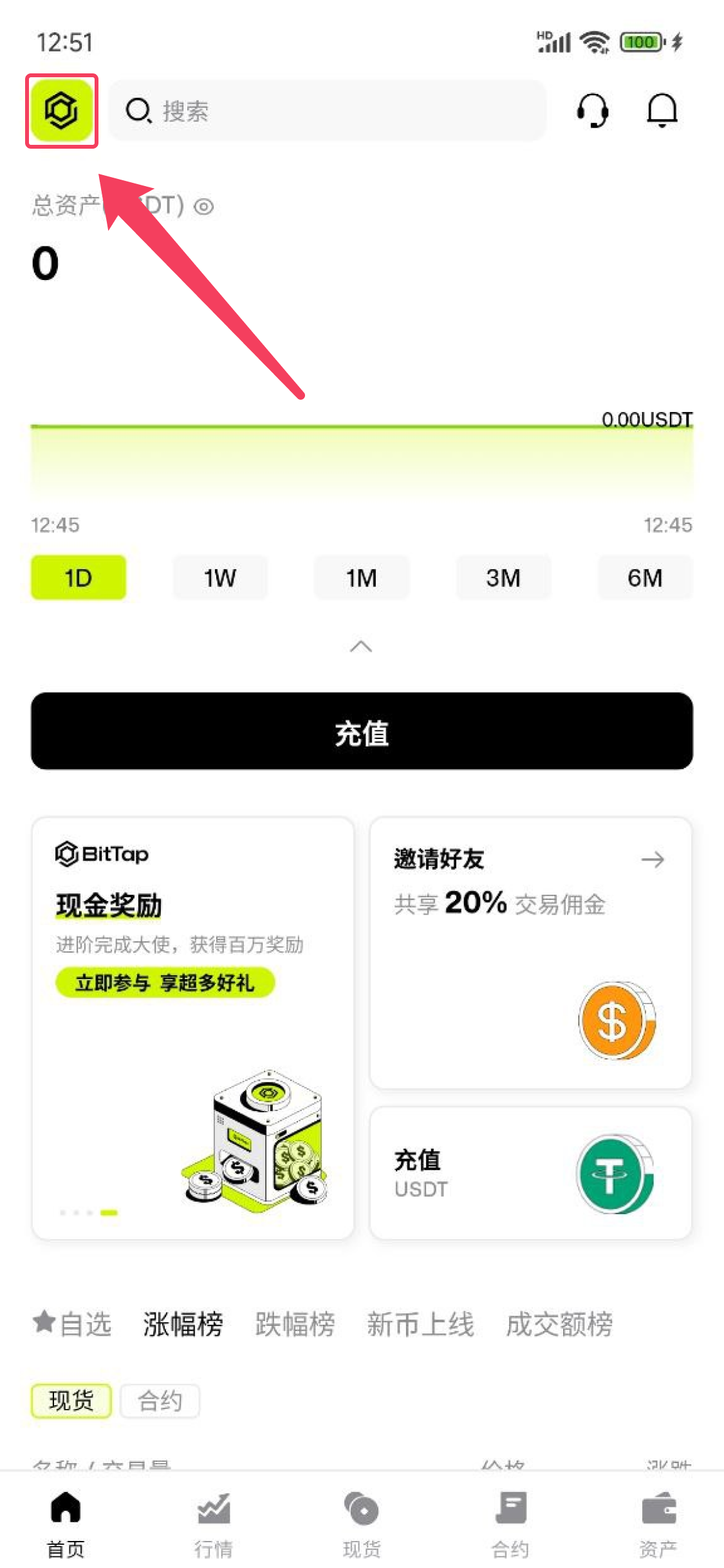The width and height of the screenshot is (724, 1568).
Task: Select the 合约 filter chip
Action: click(160, 1400)
